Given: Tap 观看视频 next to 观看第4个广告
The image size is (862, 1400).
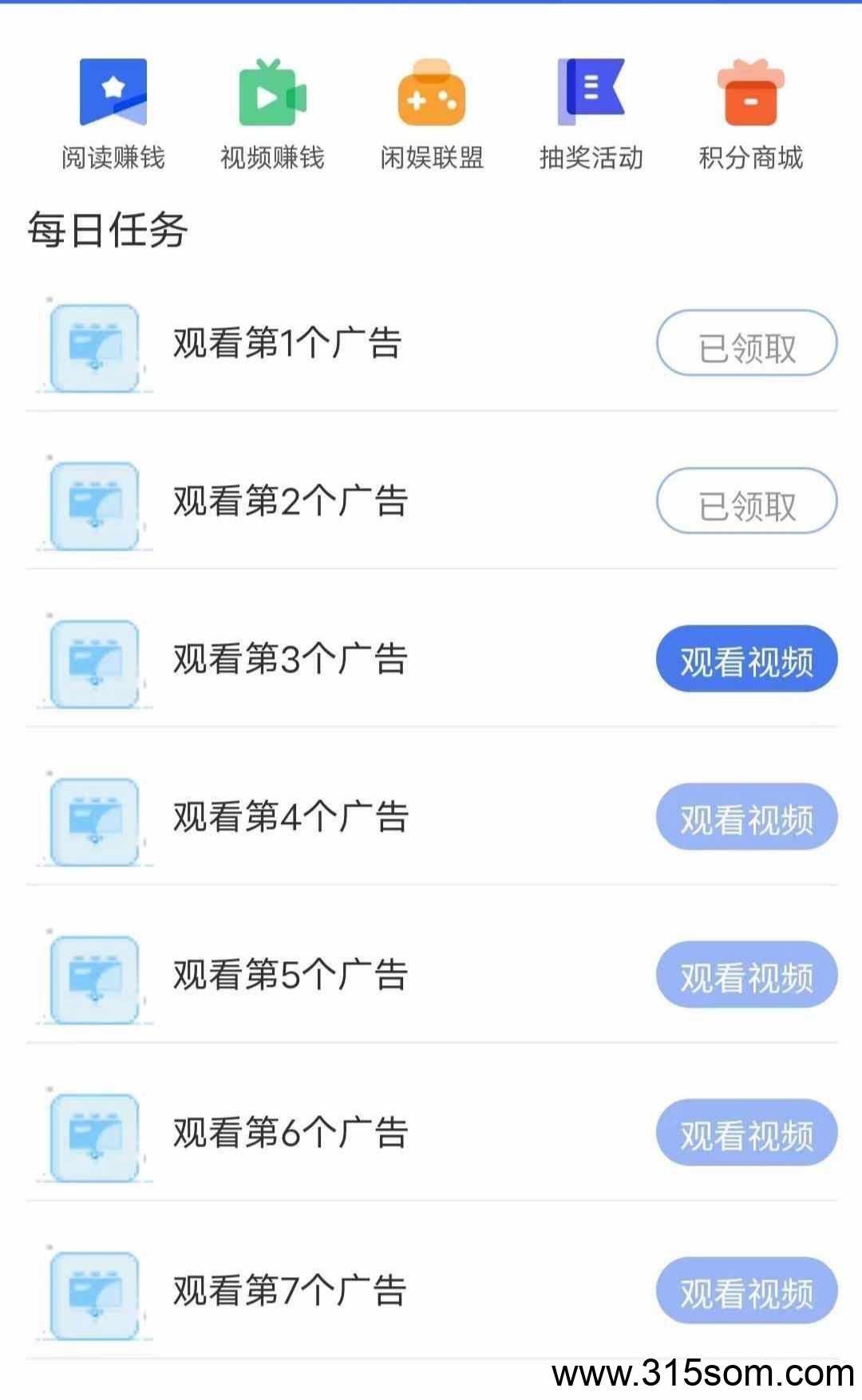Looking at the screenshot, I should click(747, 817).
